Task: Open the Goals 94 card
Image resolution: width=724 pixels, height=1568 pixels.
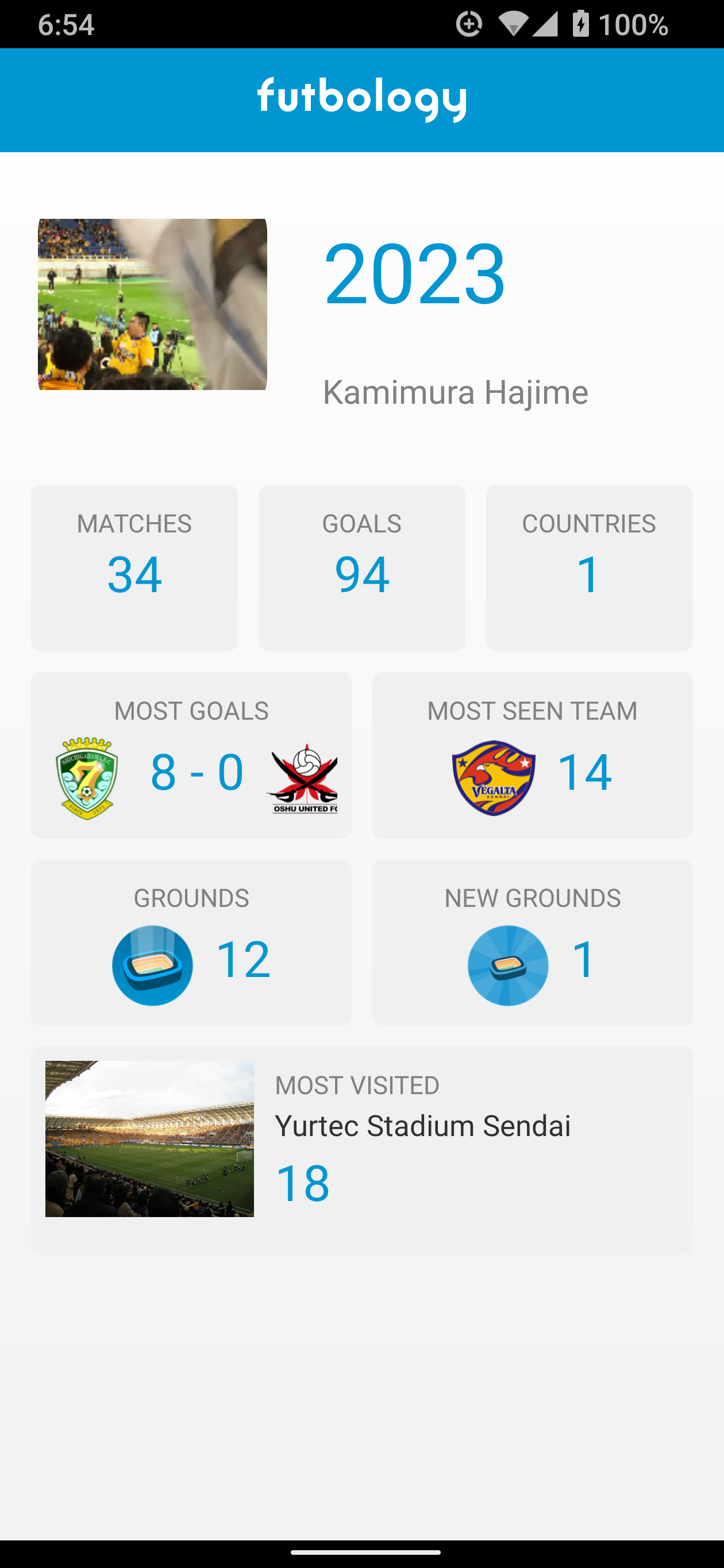Action: tap(361, 567)
